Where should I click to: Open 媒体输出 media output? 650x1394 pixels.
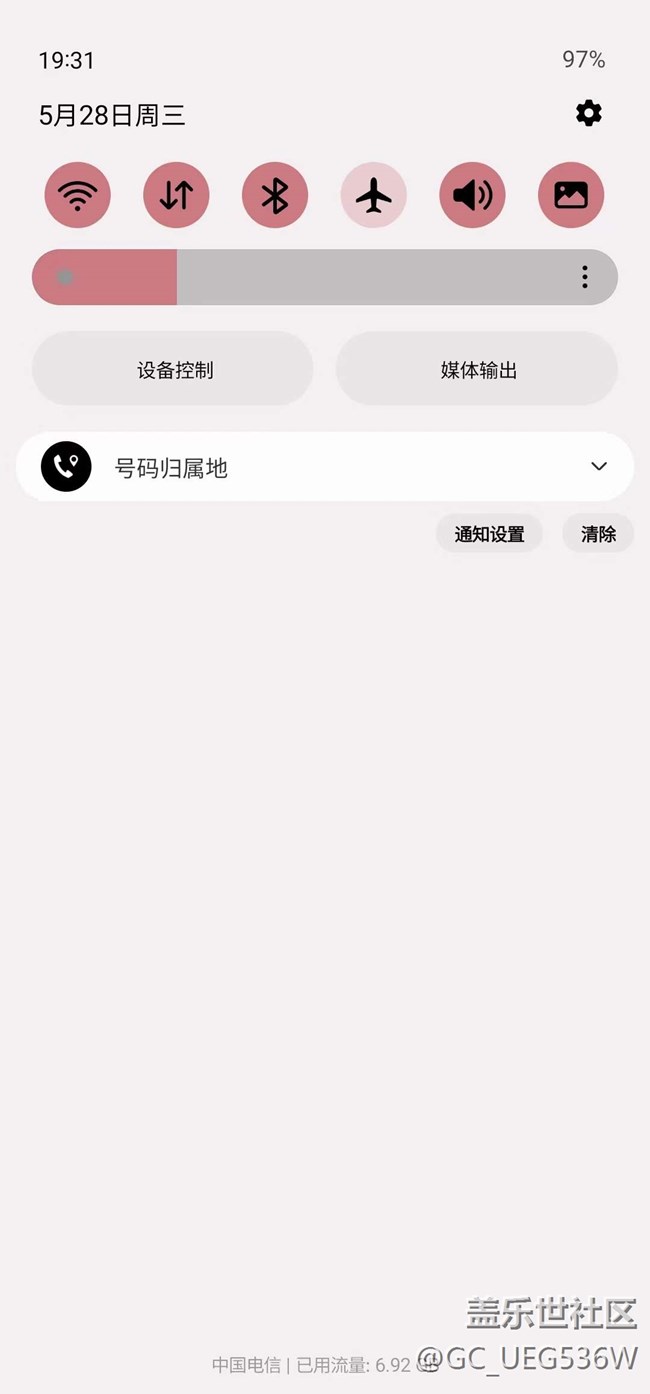coord(477,369)
